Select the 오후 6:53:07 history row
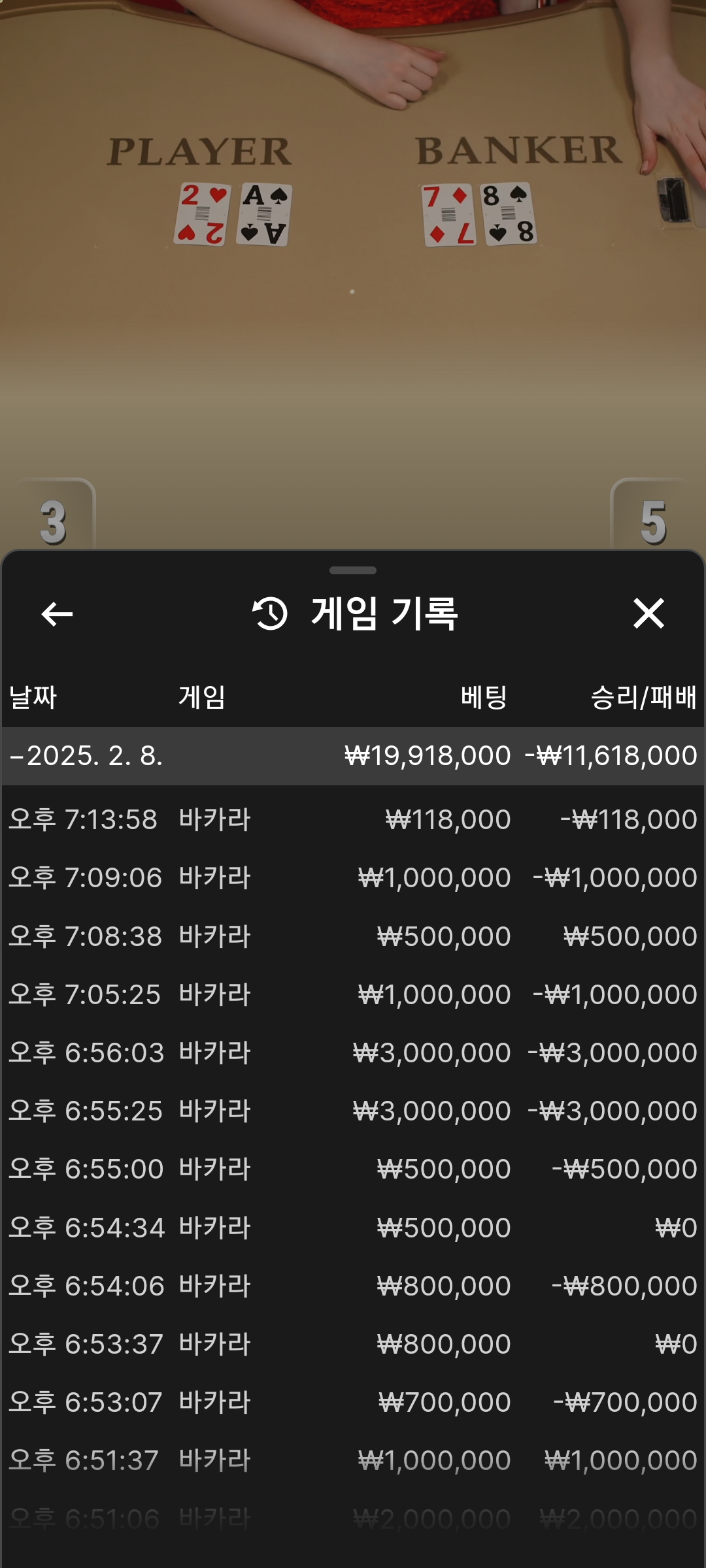 (x=353, y=1402)
